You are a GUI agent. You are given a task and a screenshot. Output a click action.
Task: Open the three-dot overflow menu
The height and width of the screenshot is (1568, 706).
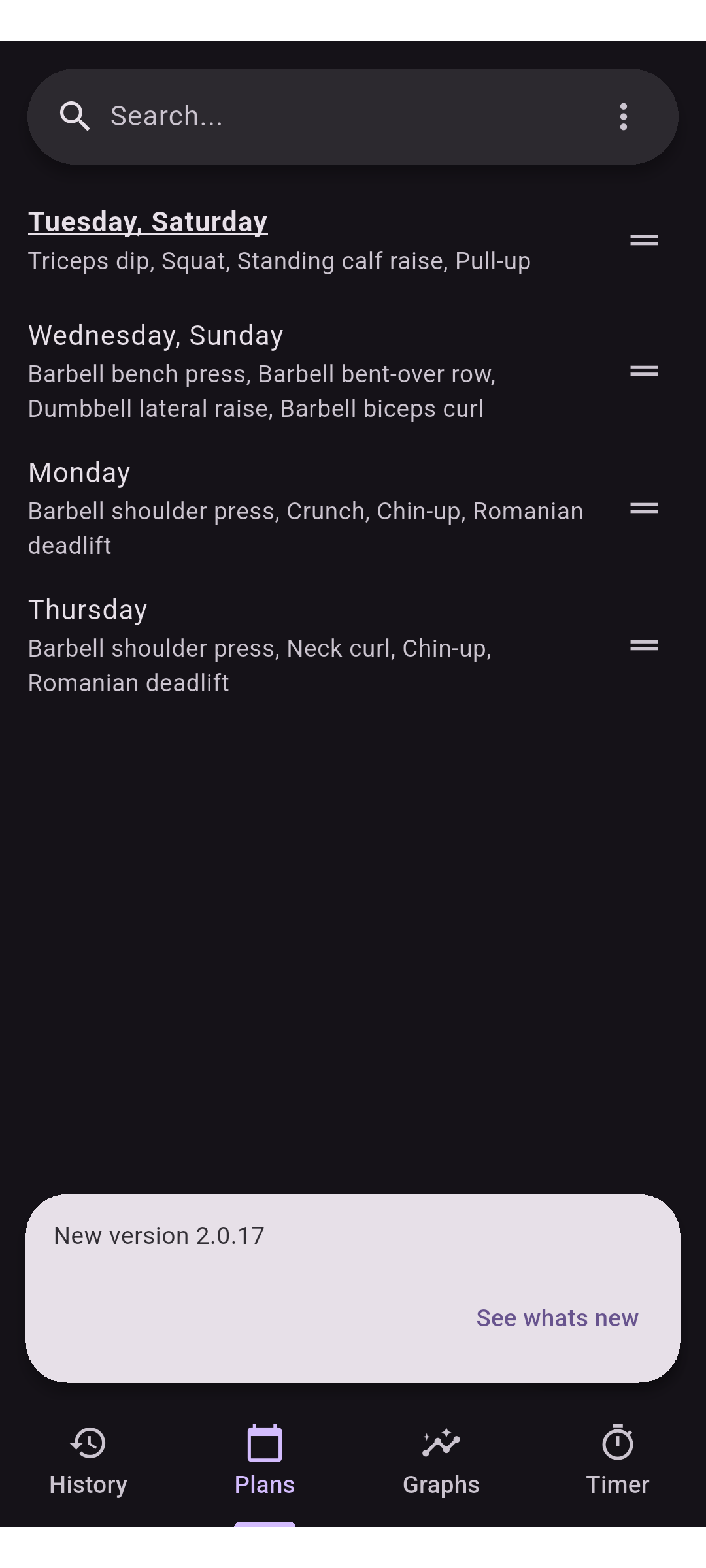click(624, 116)
